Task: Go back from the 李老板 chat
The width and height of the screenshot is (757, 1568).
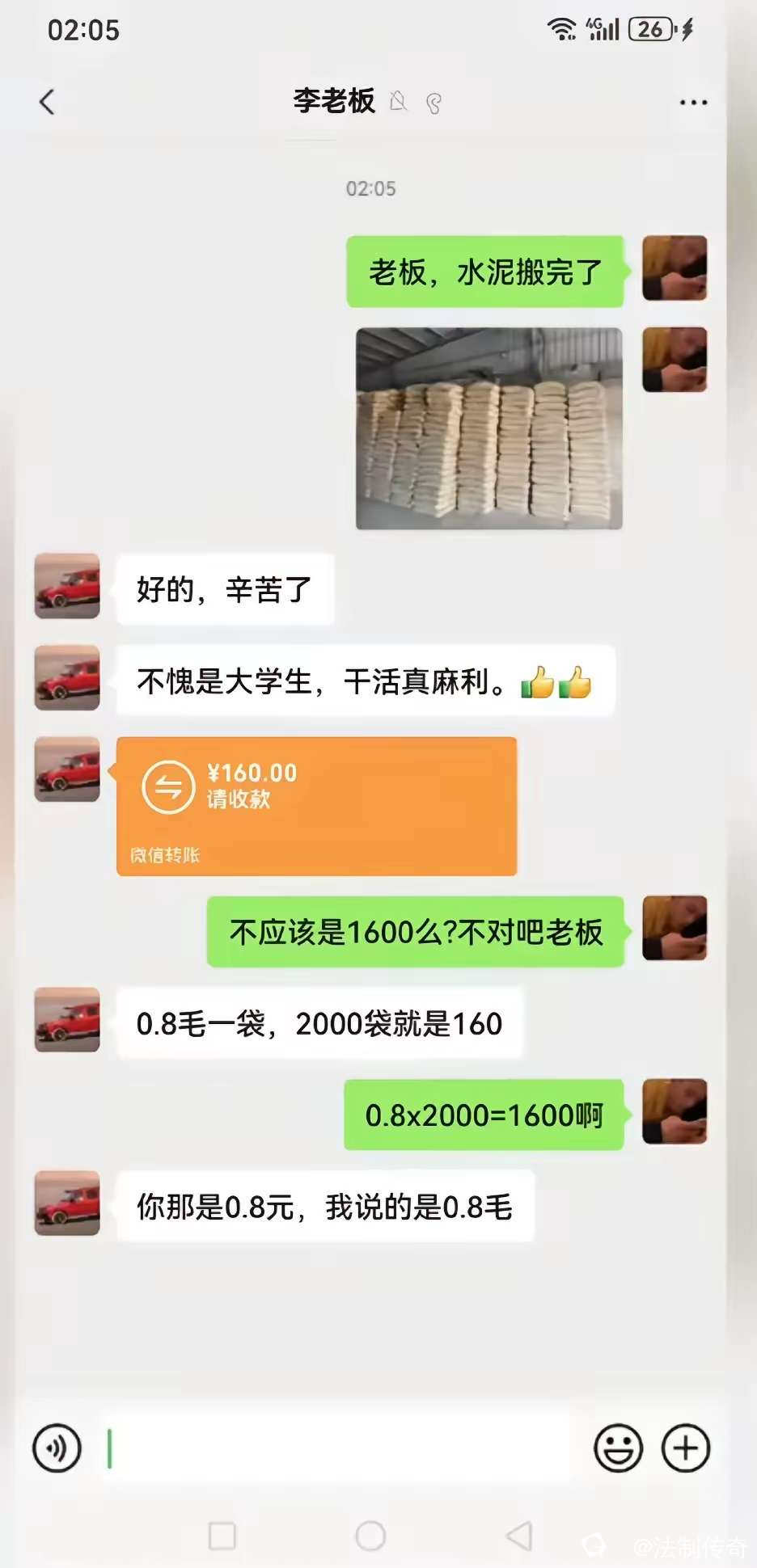Action: click(47, 103)
